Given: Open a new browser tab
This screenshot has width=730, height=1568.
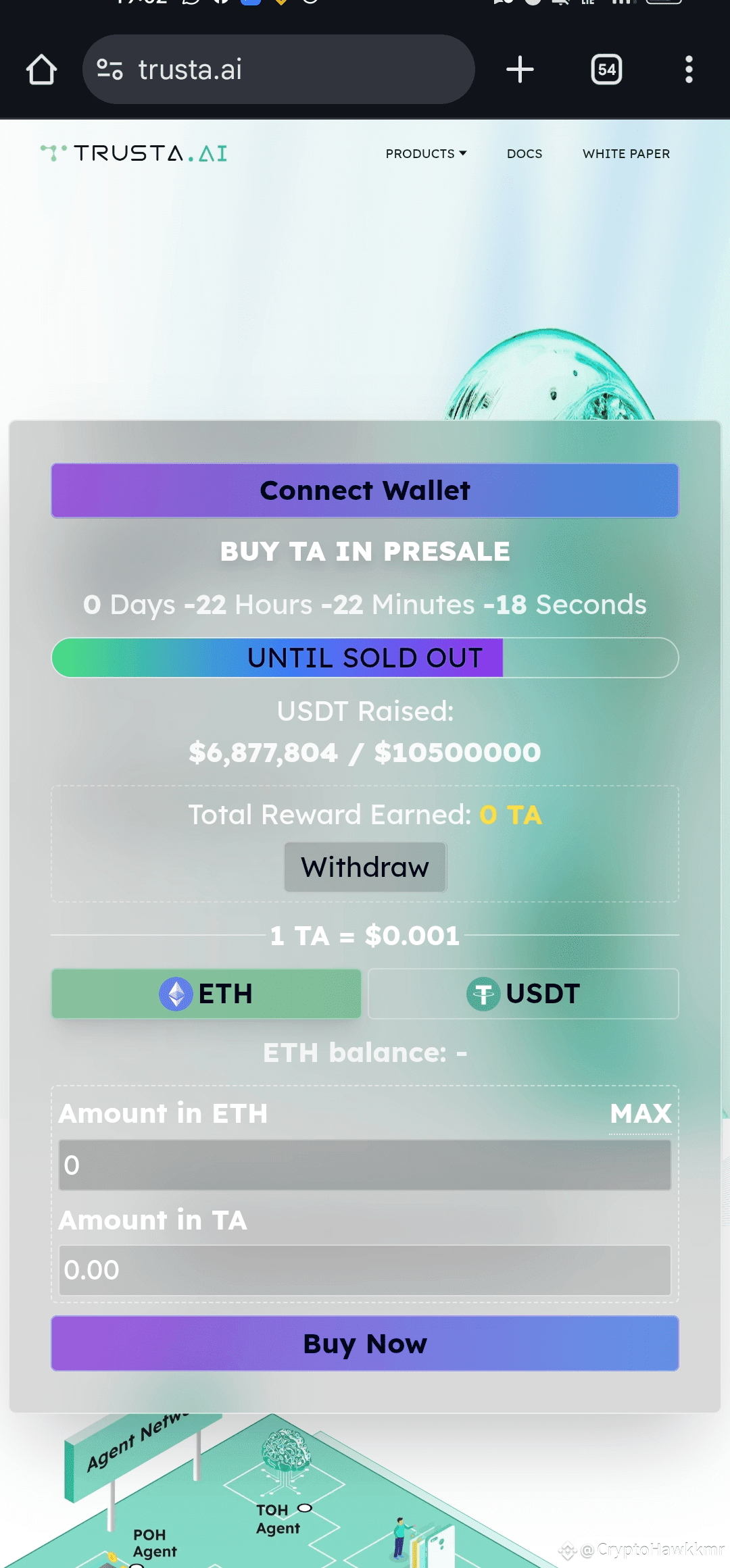Looking at the screenshot, I should click(x=520, y=70).
